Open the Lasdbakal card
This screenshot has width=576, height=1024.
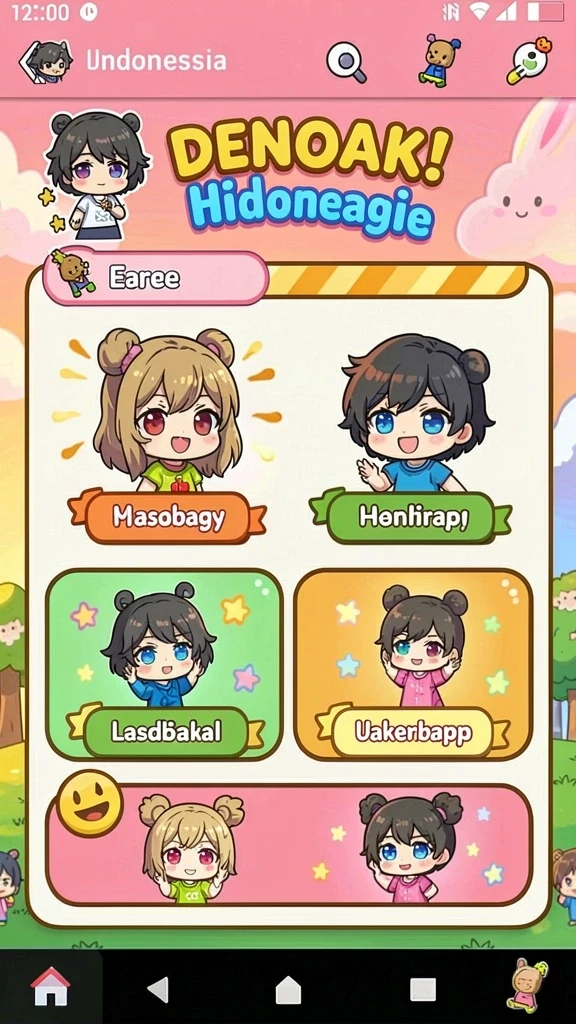point(164,665)
